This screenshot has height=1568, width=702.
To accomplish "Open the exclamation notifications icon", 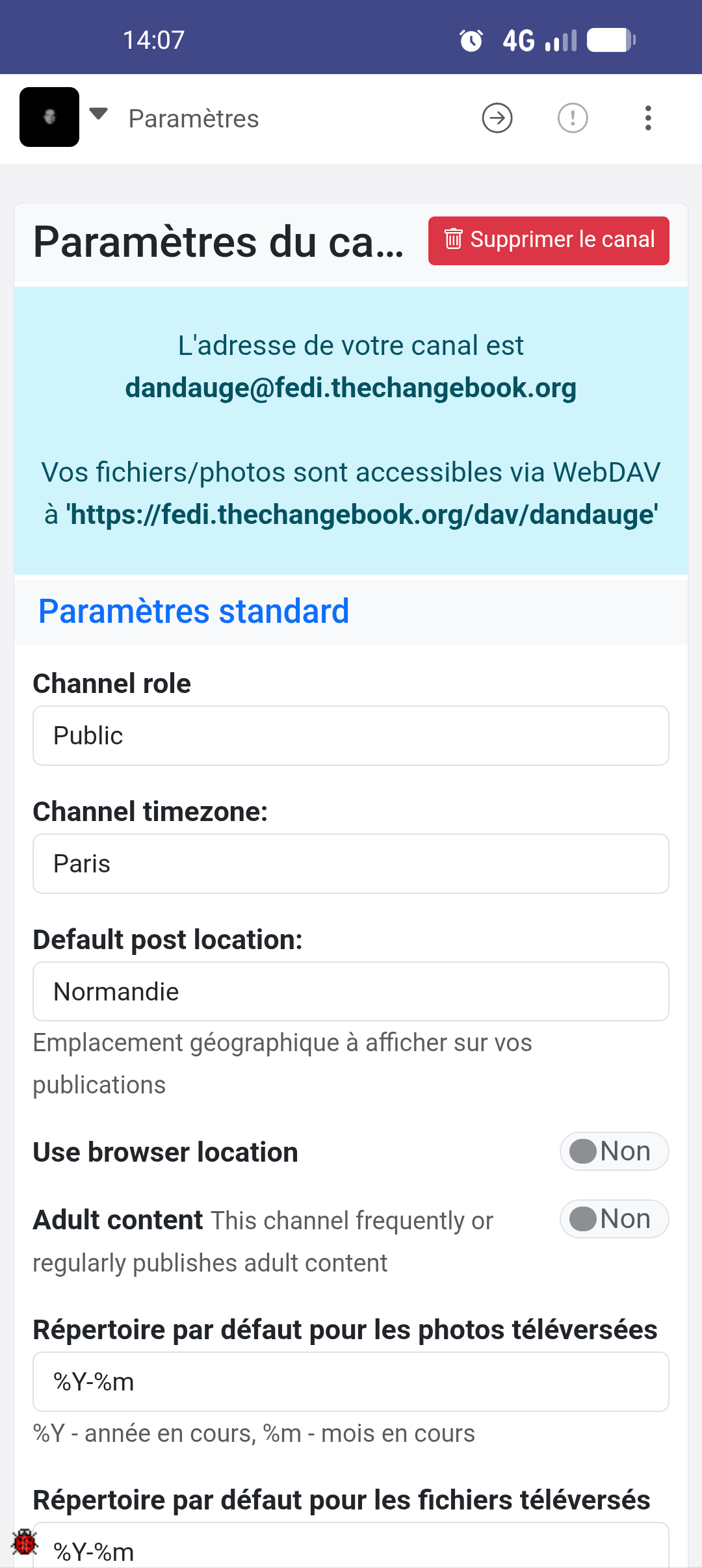I will point(573,118).
